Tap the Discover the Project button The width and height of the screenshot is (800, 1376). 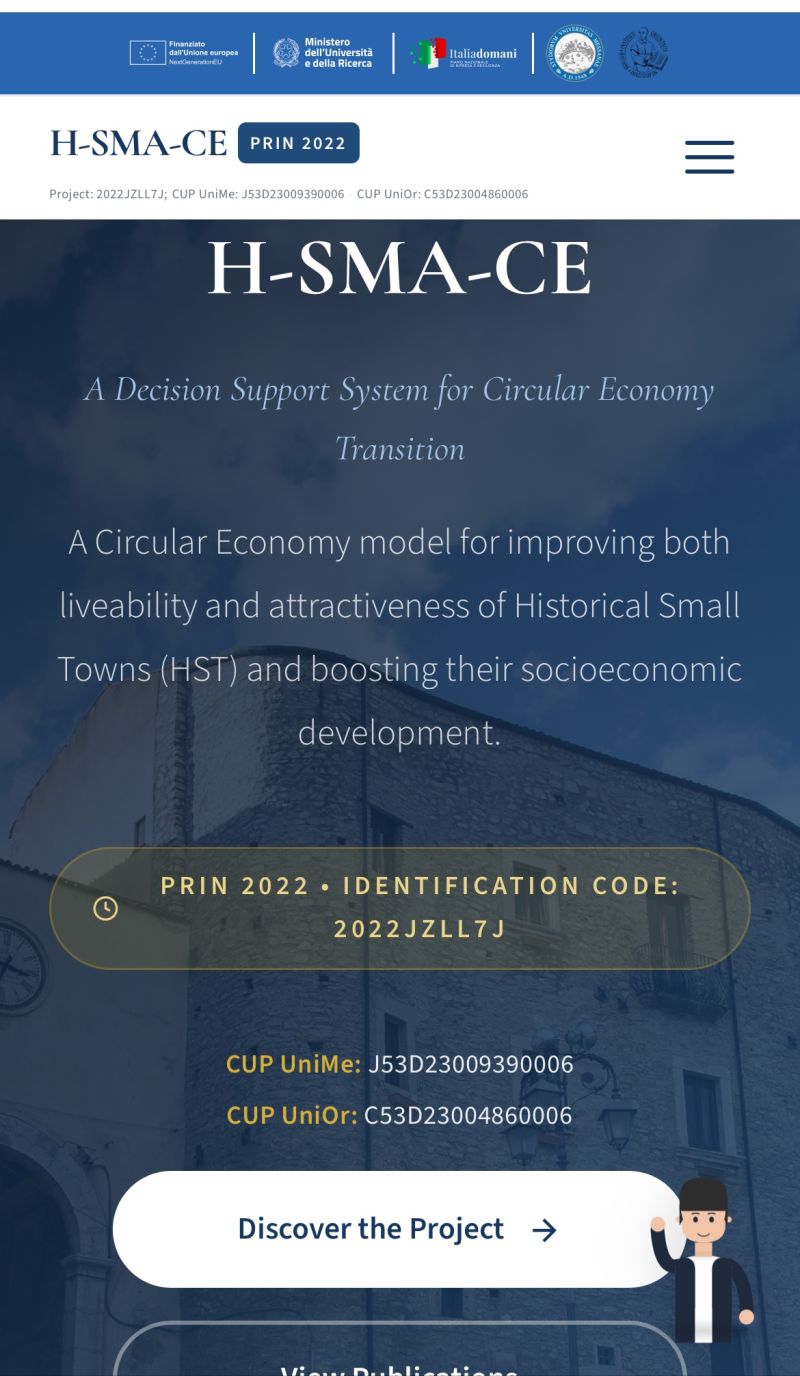tap(399, 1229)
